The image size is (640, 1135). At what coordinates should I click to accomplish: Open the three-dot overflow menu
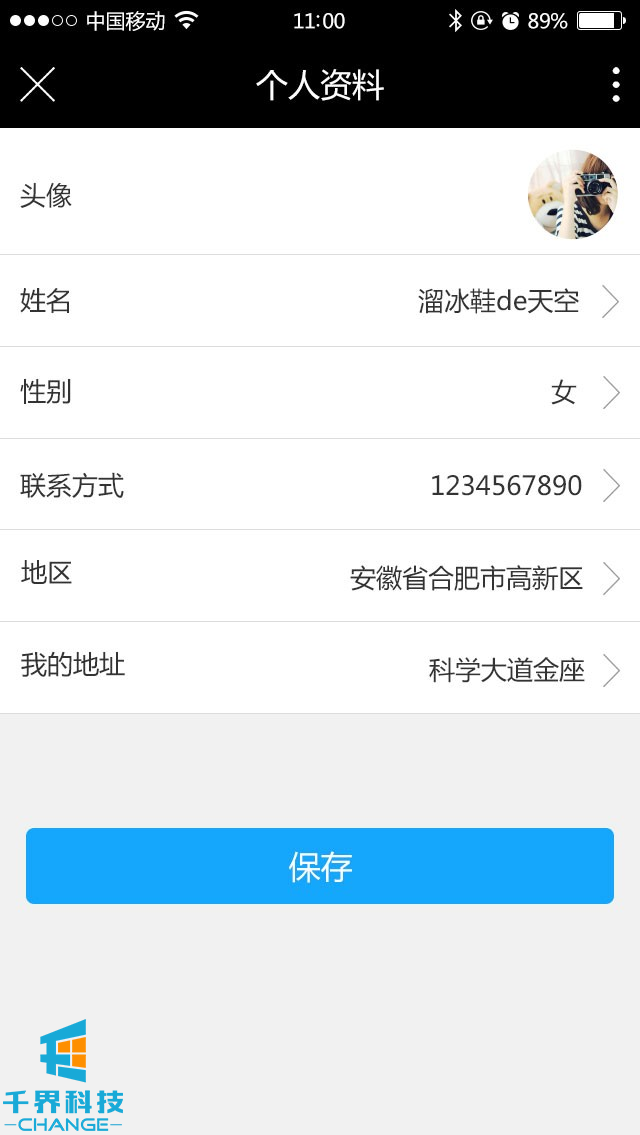click(x=615, y=85)
